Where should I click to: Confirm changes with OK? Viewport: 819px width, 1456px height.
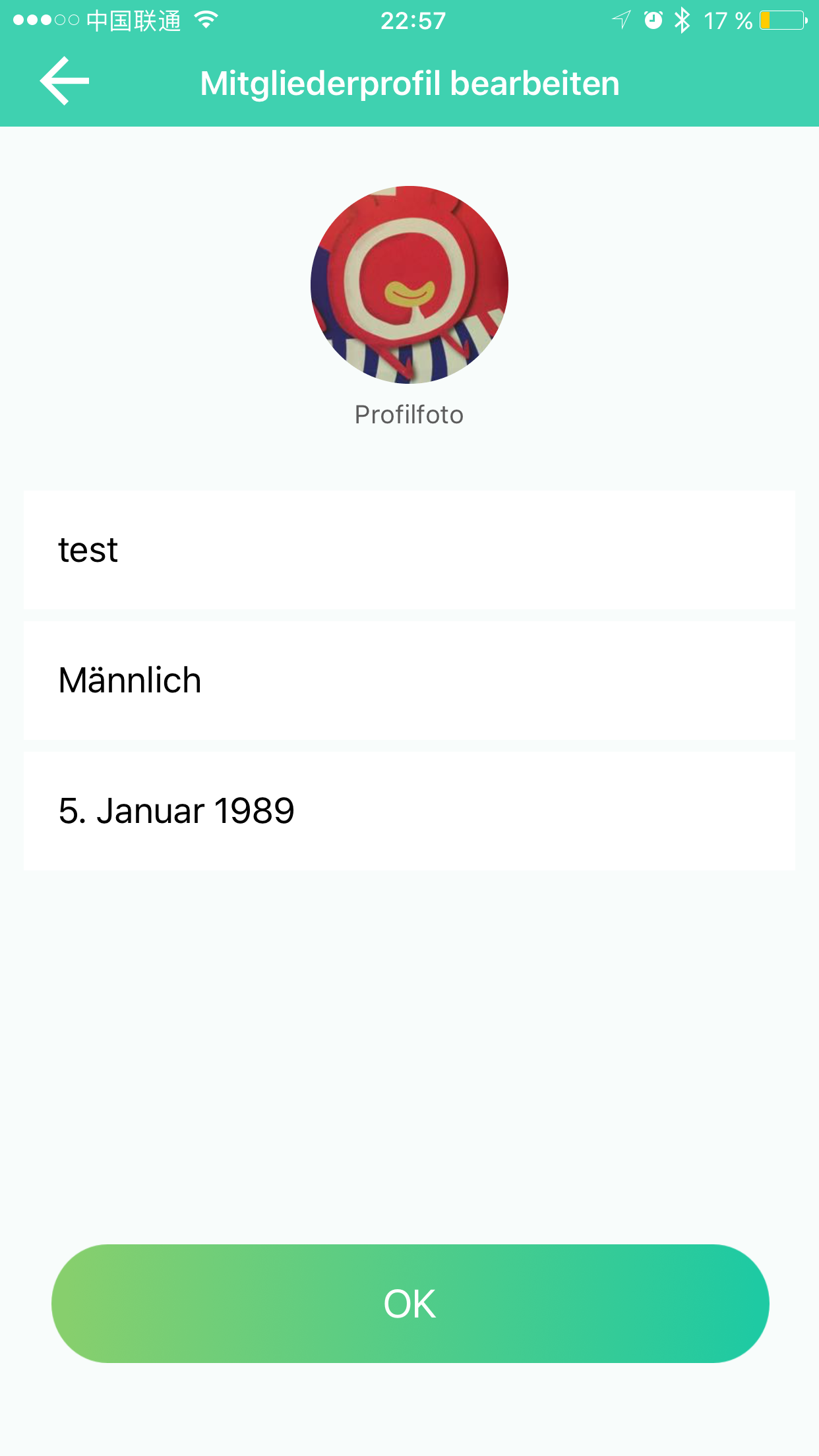pos(409,1302)
